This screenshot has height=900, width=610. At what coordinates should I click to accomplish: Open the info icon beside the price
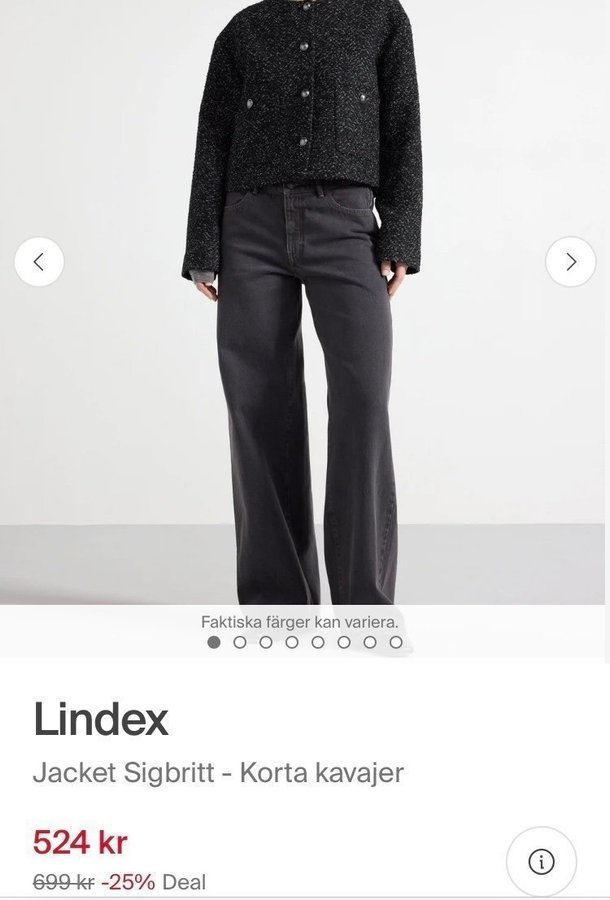[541, 861]
